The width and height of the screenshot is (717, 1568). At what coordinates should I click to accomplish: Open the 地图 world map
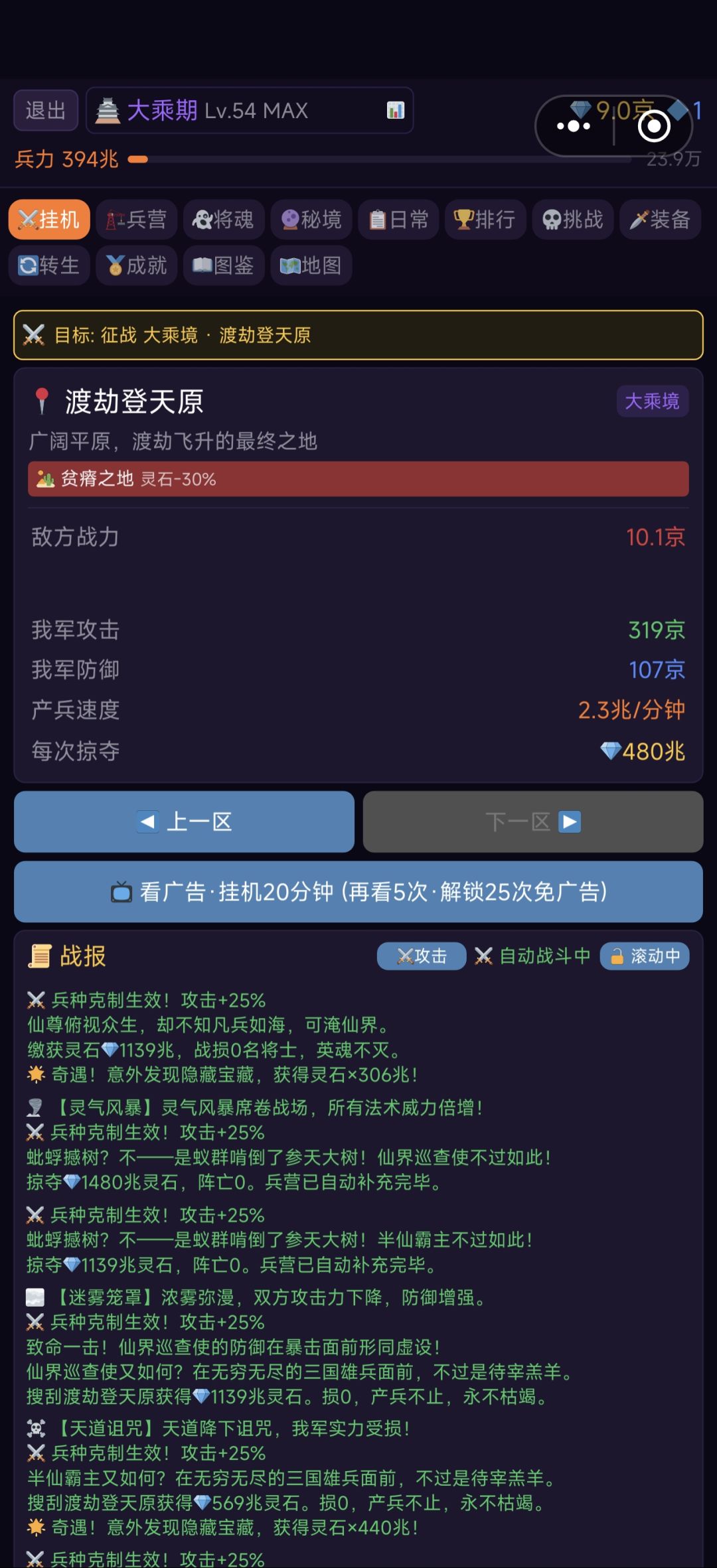click(x=311, y=265)
